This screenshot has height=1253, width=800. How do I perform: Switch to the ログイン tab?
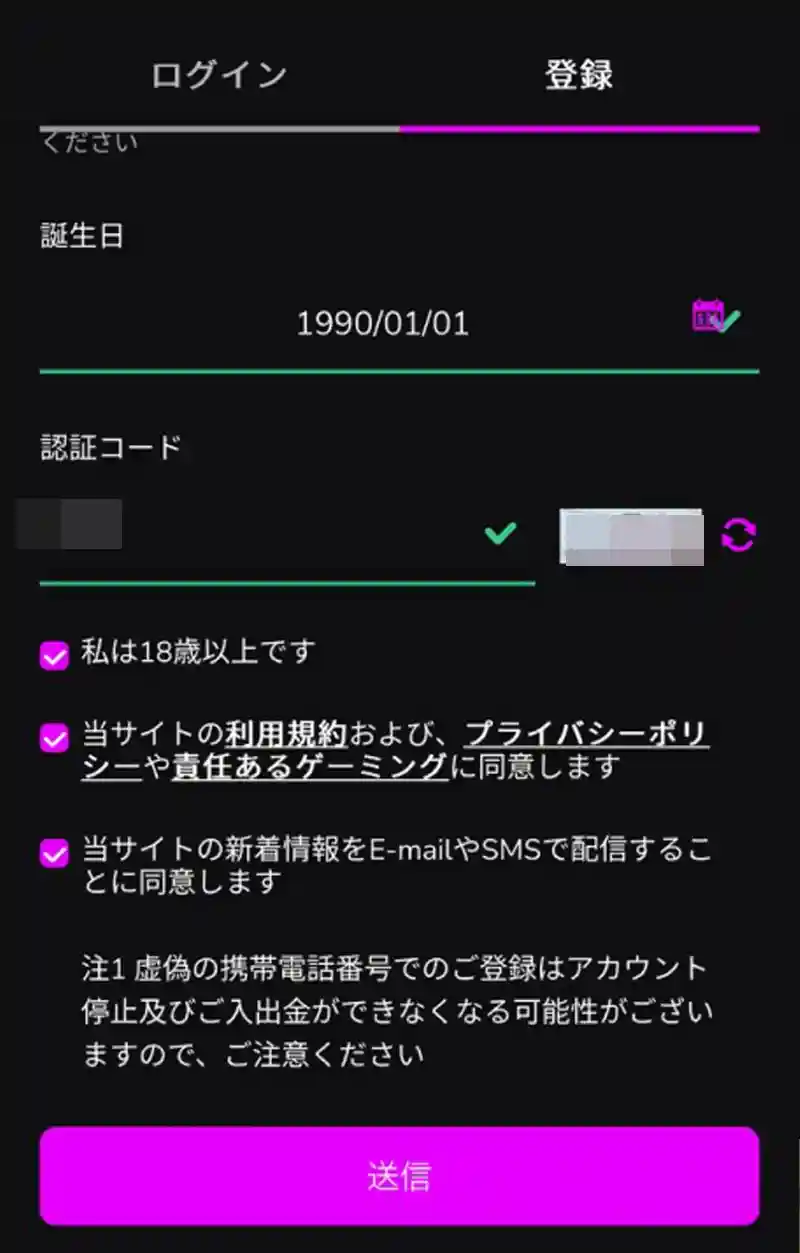click(x=219, y=76)
